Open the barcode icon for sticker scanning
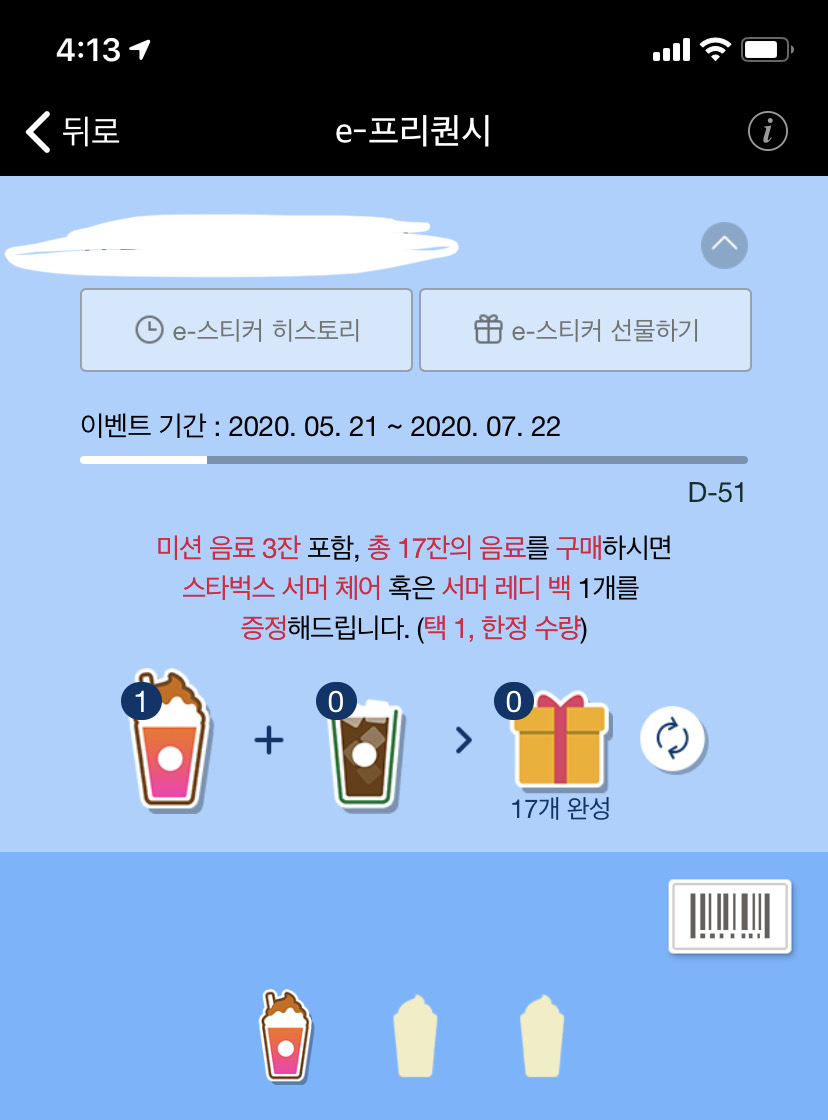The height and width of the screenshot is (1120, 828). 729,916
